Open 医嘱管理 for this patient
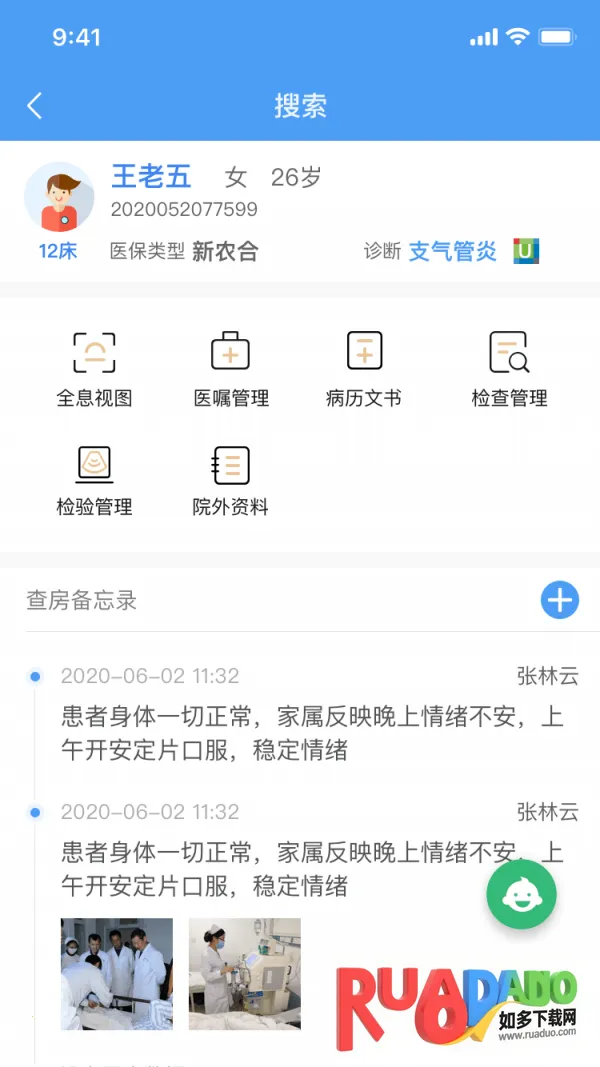The width and height of the screenshot is (600, 1067). point(231,368)
